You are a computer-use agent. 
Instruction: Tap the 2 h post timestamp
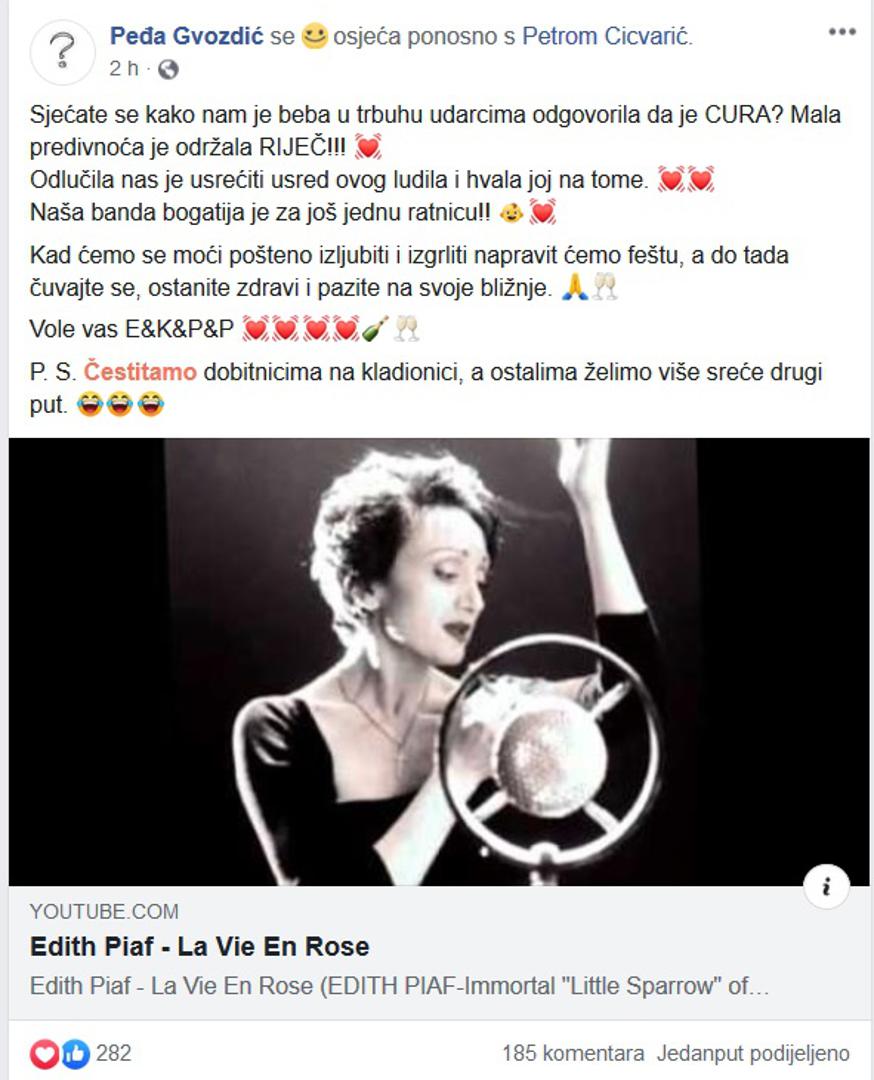click(124, 69)
